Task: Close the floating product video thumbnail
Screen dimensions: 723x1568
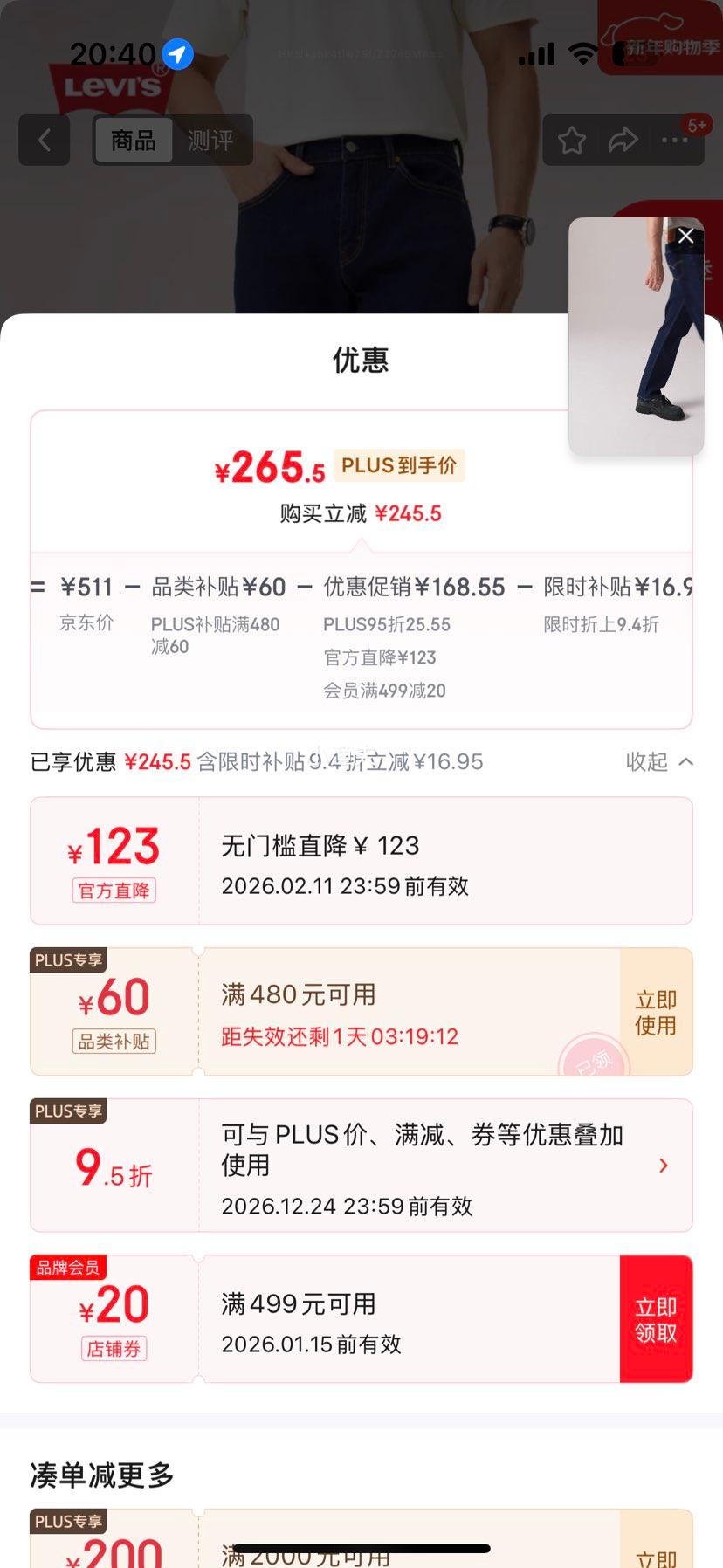Action: pyautogui.click(x=685, y=236)
